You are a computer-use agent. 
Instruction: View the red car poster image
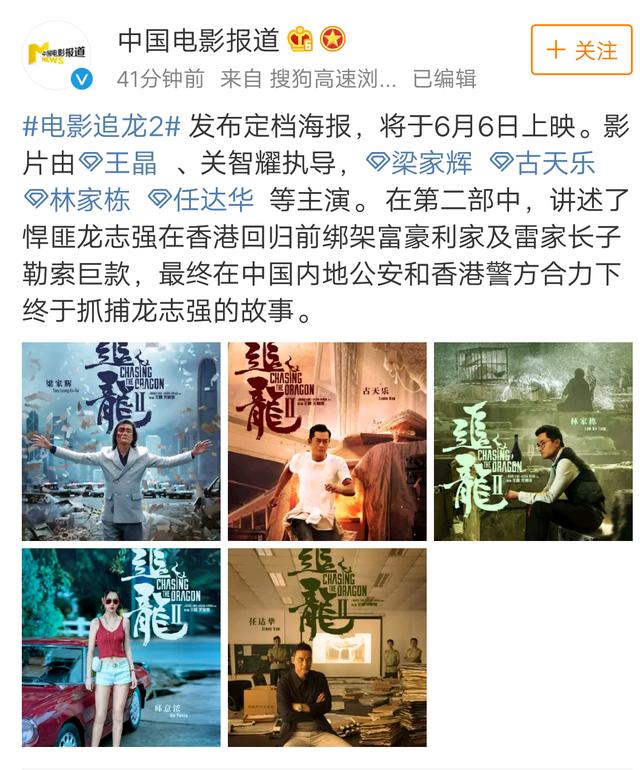click(x=120, y=647)
